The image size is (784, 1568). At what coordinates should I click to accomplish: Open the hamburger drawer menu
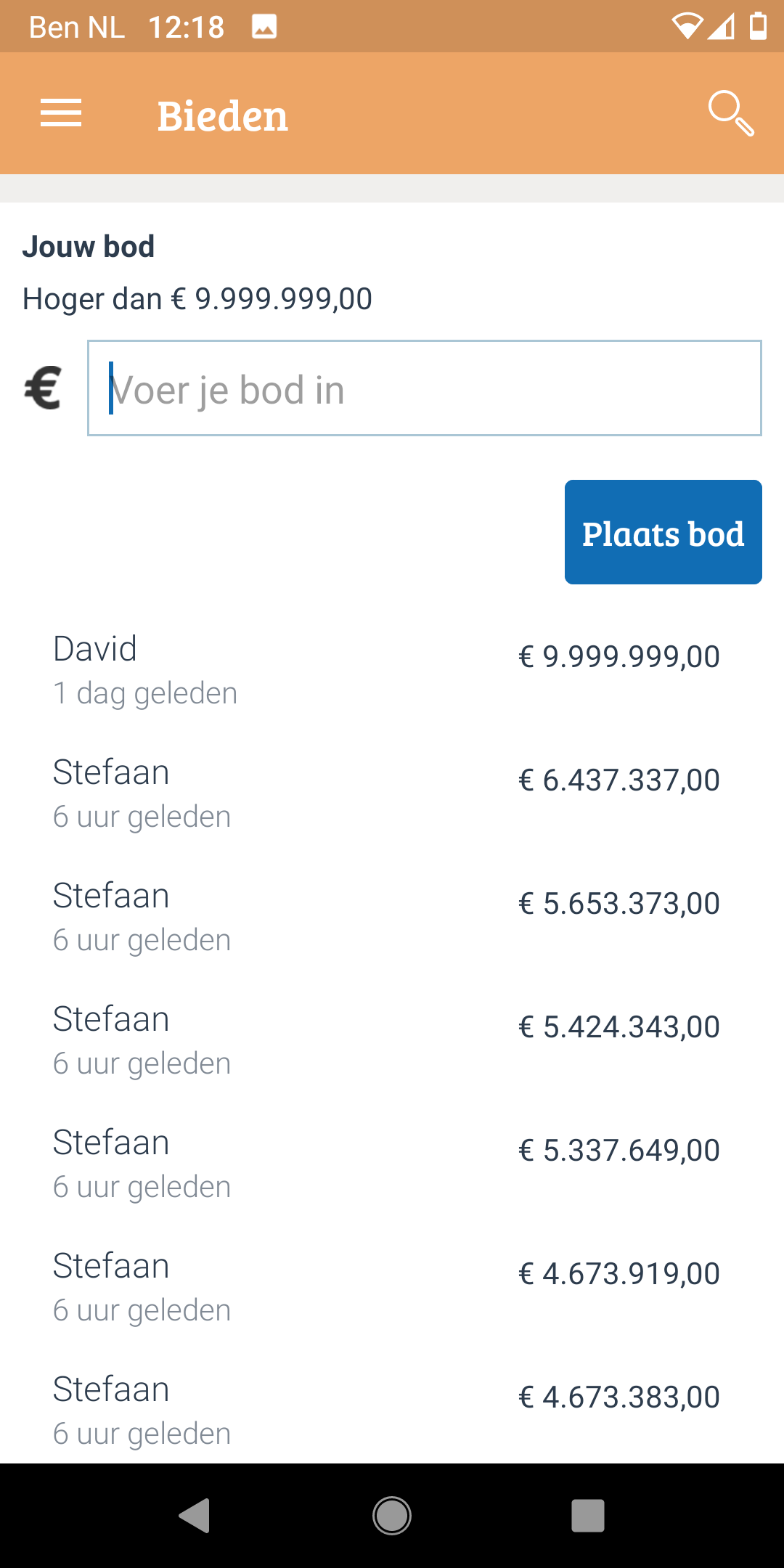(61, 113)
